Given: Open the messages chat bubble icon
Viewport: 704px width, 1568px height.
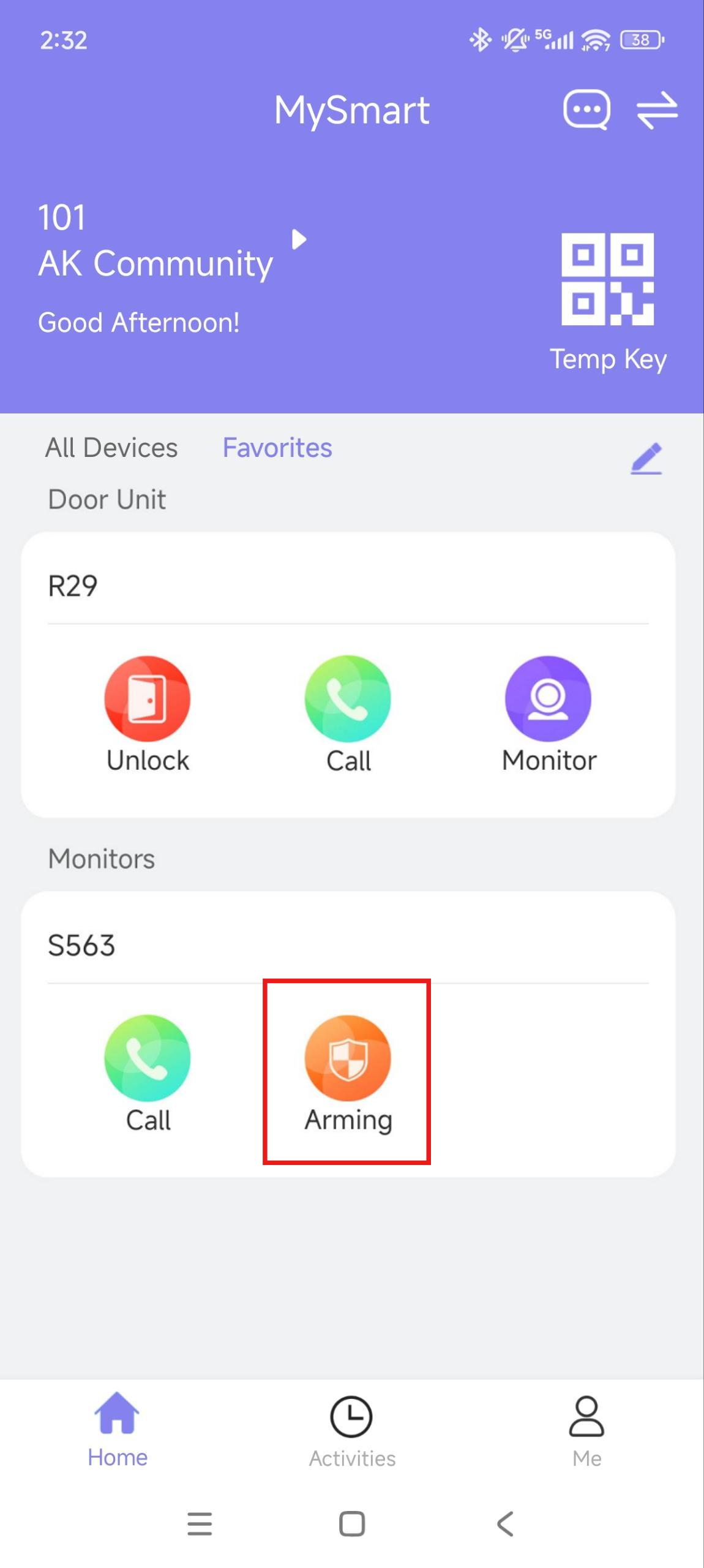Looking at the screenshot, I should pyautogui.click(x=586, y=110).
